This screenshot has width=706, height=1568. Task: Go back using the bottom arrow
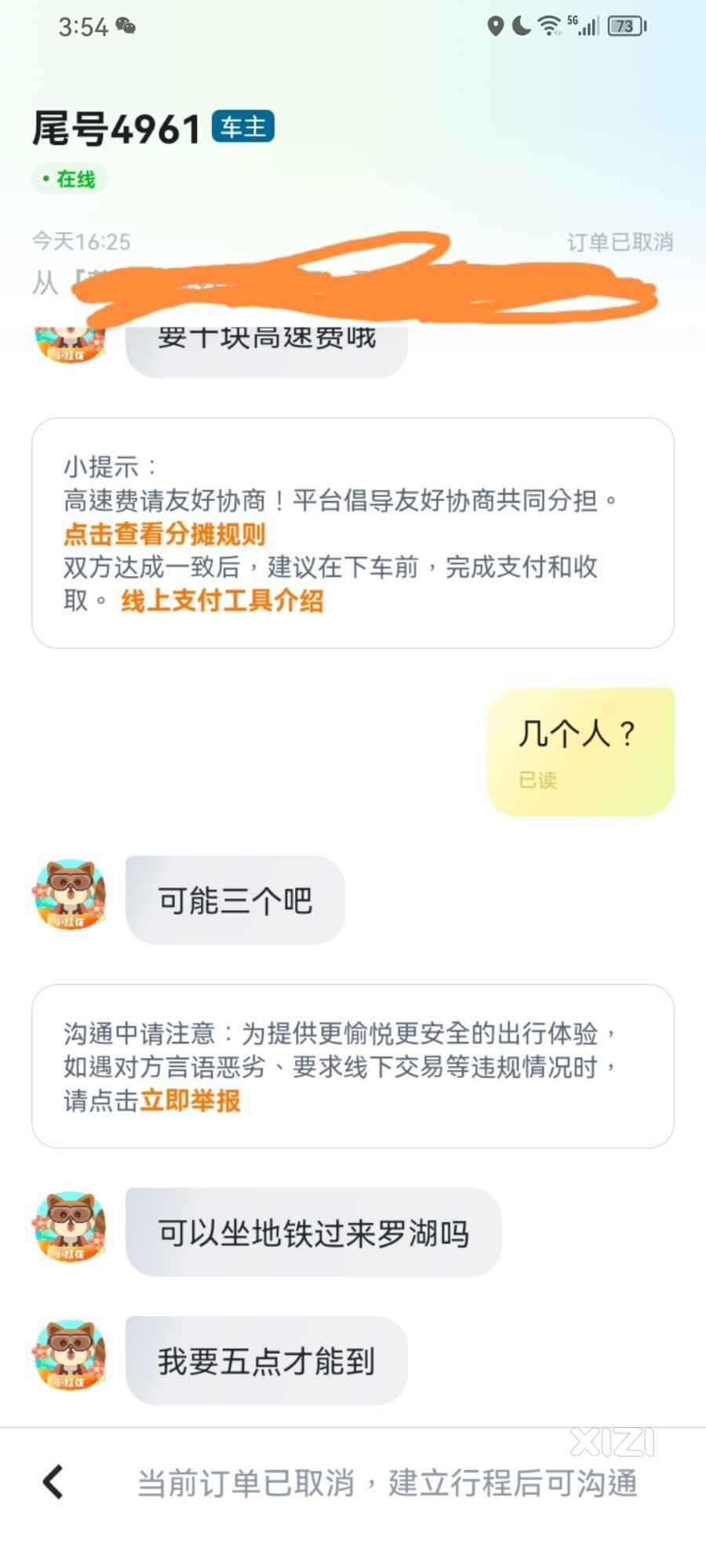53,1482
